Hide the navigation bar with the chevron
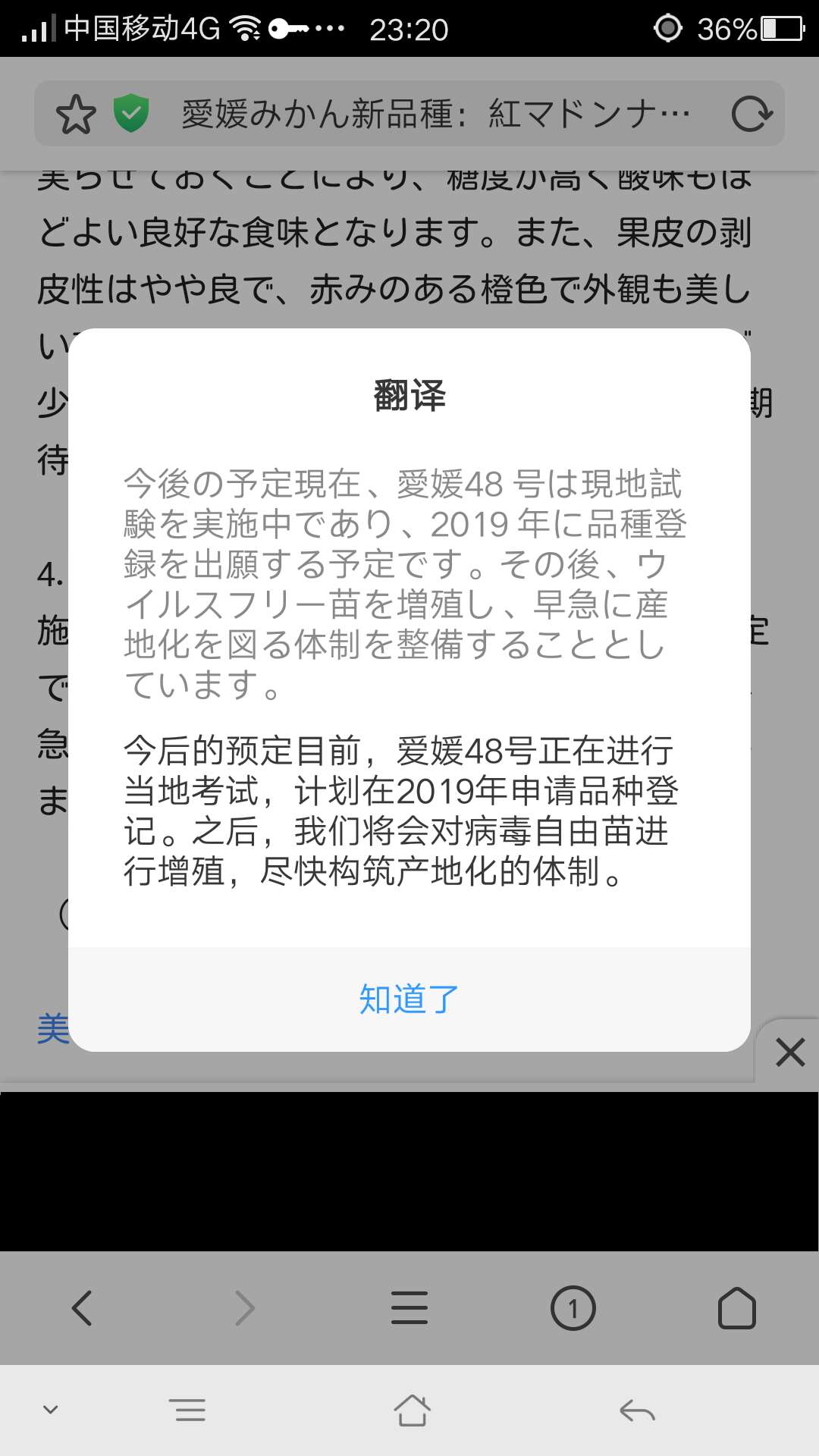 (51, 1410)
